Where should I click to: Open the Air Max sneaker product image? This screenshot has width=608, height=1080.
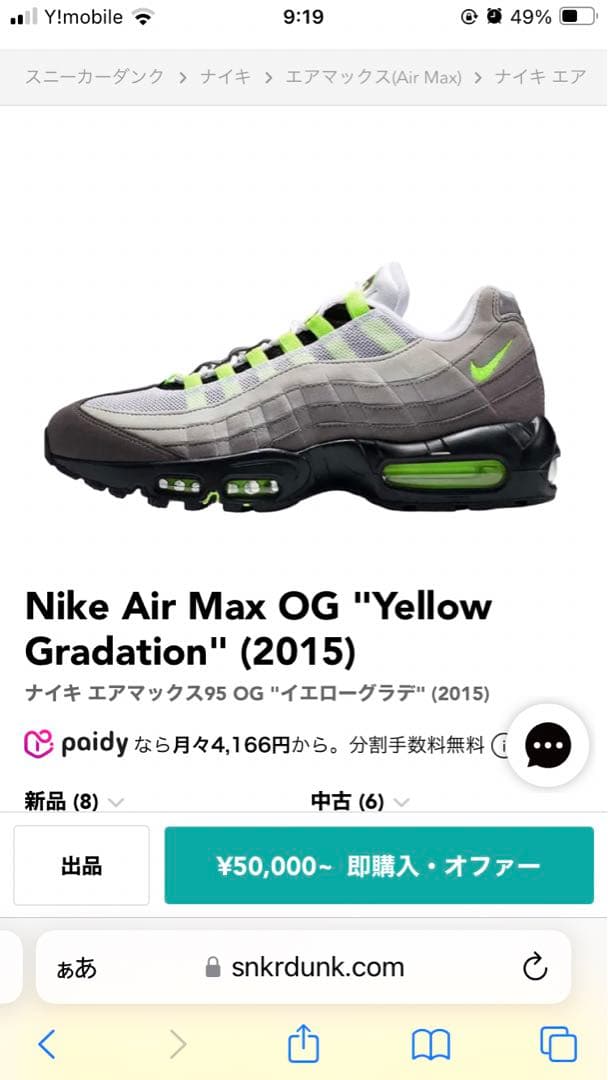pyautogui.click(x=303, y=390)
